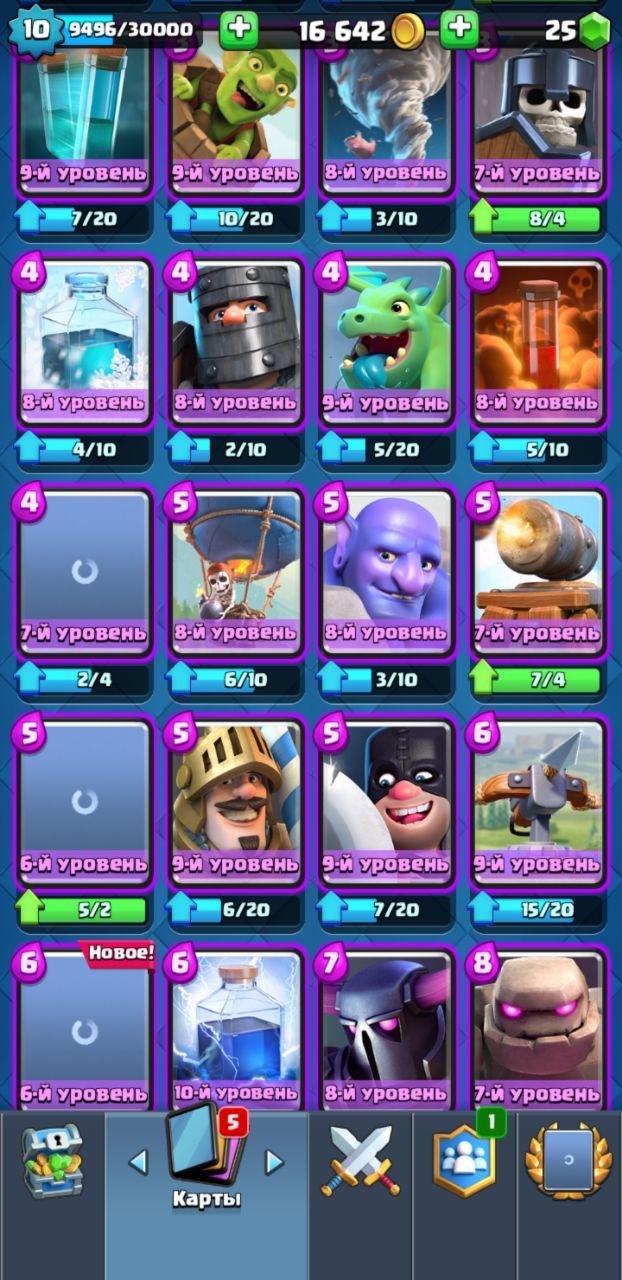Open the clan social tab

click(x=464, y=1160)
